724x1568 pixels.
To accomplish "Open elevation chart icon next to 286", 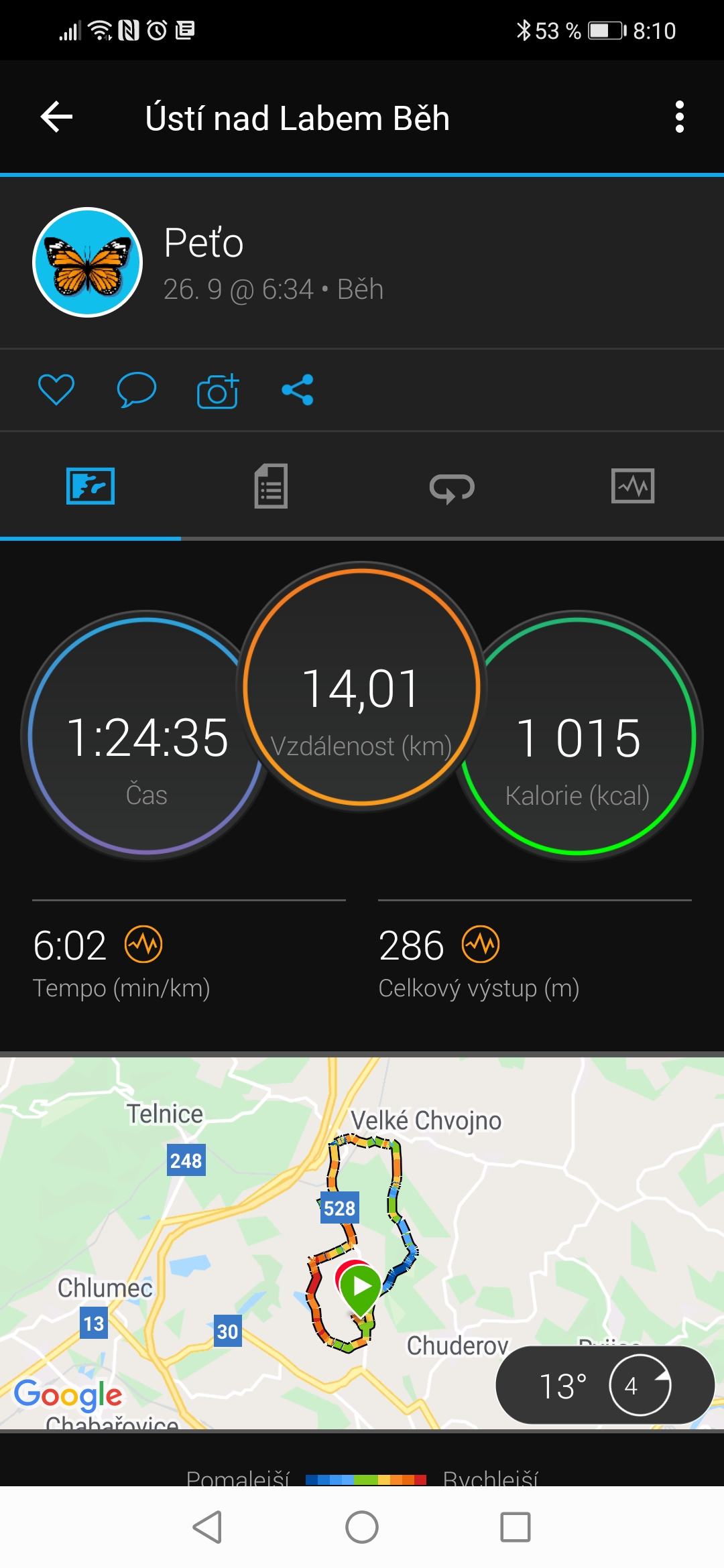I will click(x=481, y=944).
